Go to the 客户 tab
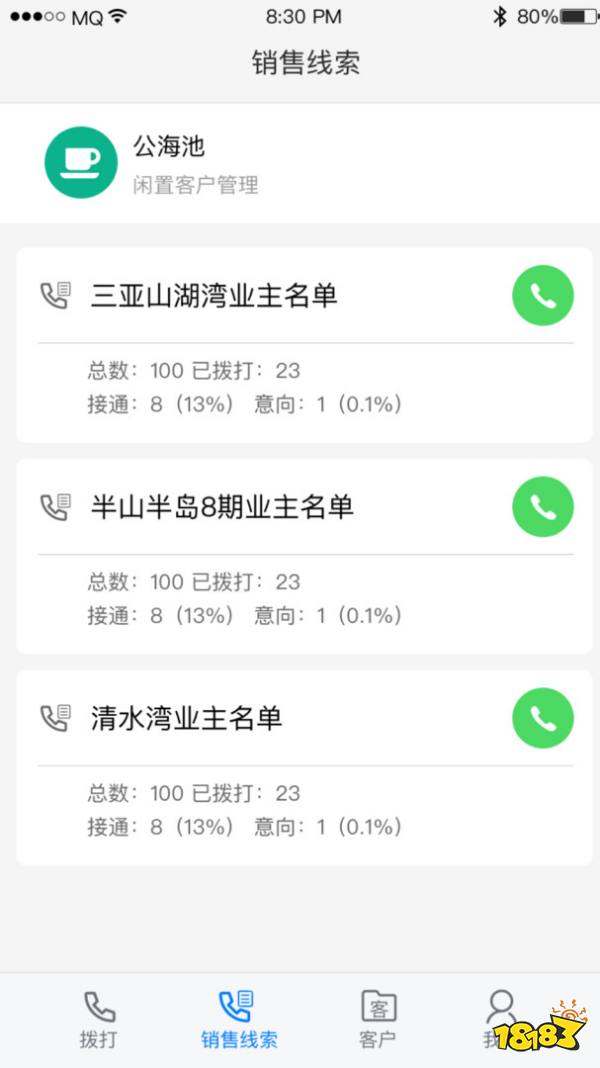 click(x=377, y=1019)
